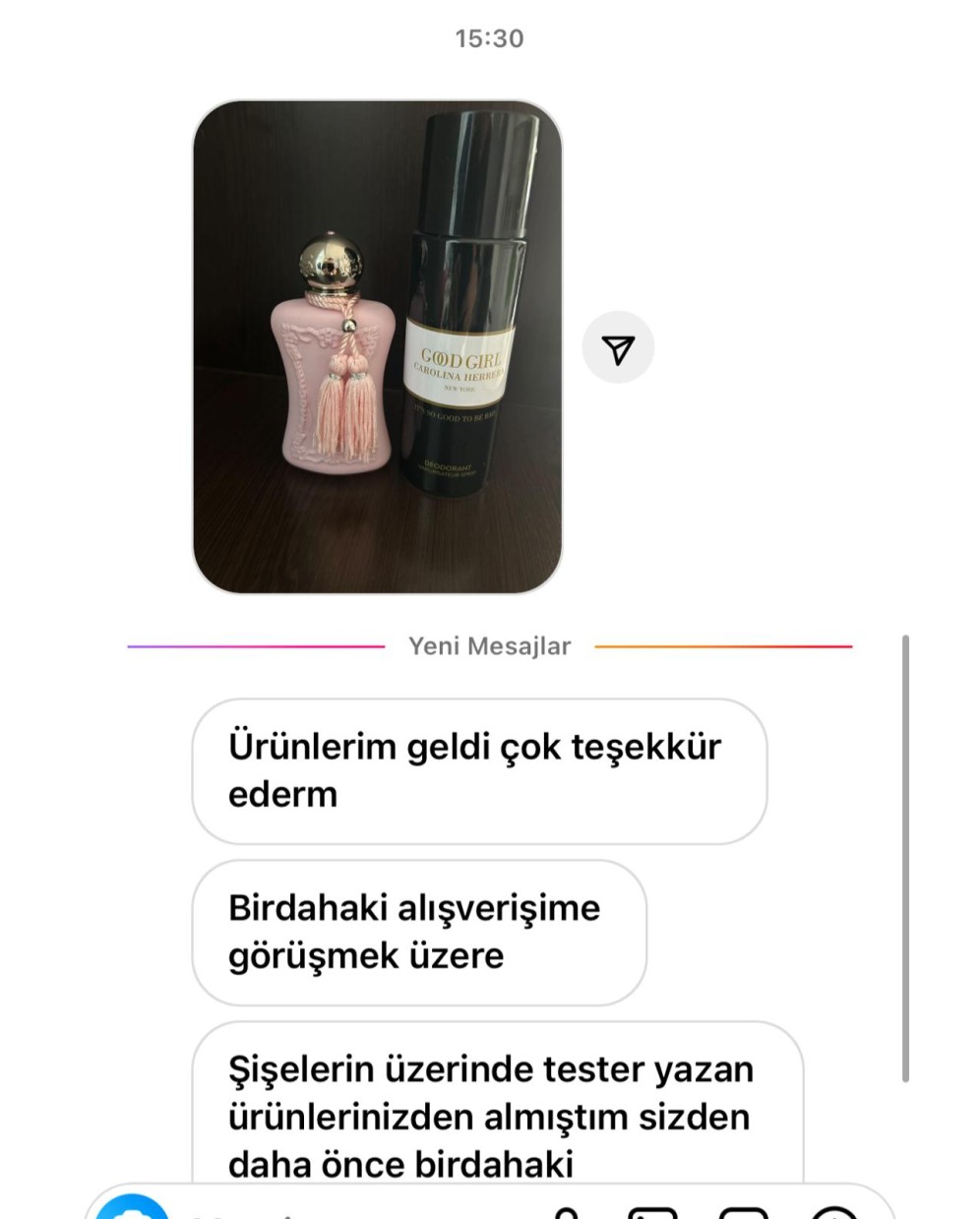
Task: Tap the 'Yeni Mesajlar' divider label
Action: pyautogui.click(x=489, y=646)
